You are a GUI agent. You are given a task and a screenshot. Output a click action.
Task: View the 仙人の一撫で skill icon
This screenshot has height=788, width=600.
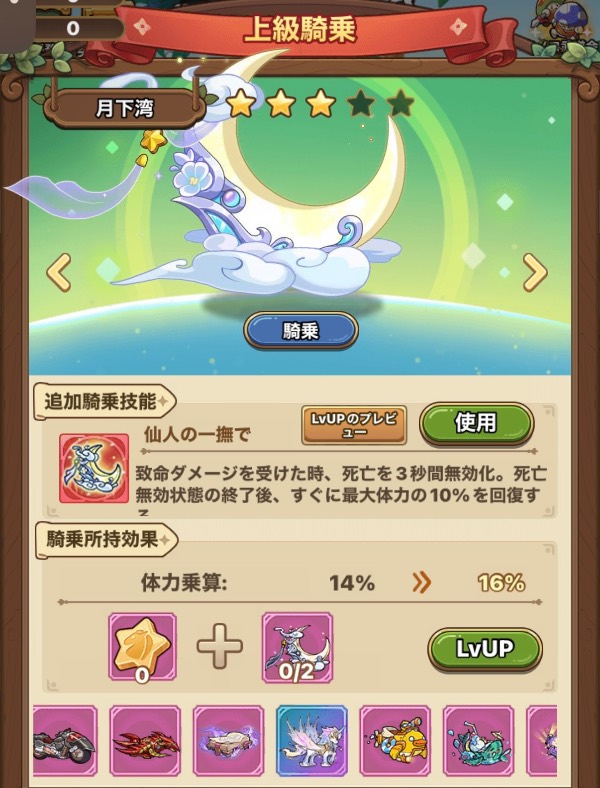coord(94,466)
